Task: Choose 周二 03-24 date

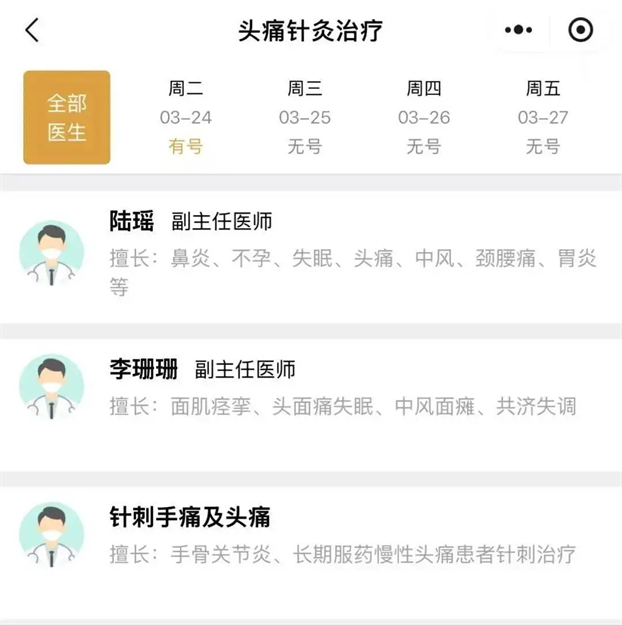Action: pyautogui.click(x=185, y=117)
